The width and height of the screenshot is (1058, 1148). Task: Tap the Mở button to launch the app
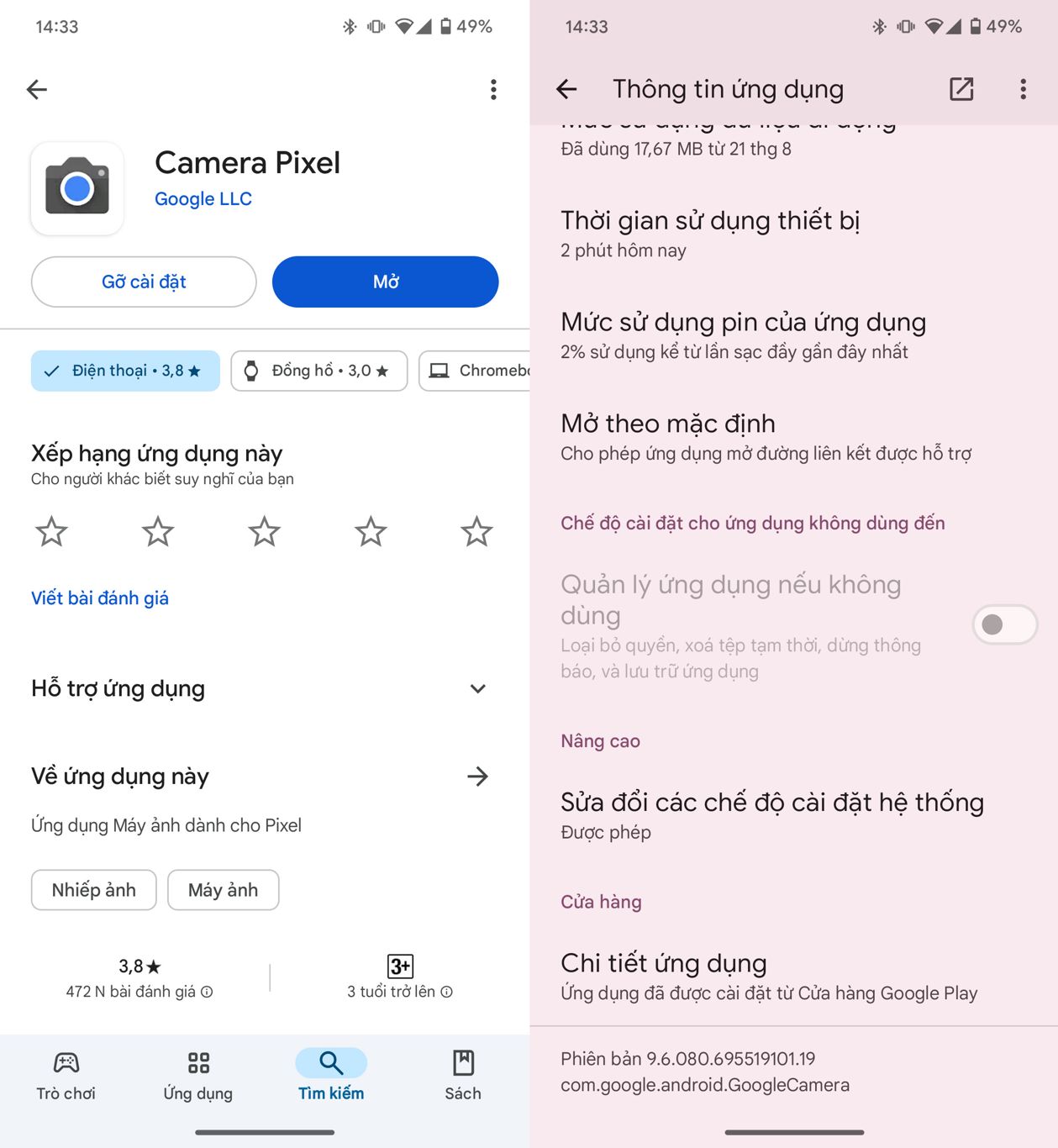tap(385, 282)
